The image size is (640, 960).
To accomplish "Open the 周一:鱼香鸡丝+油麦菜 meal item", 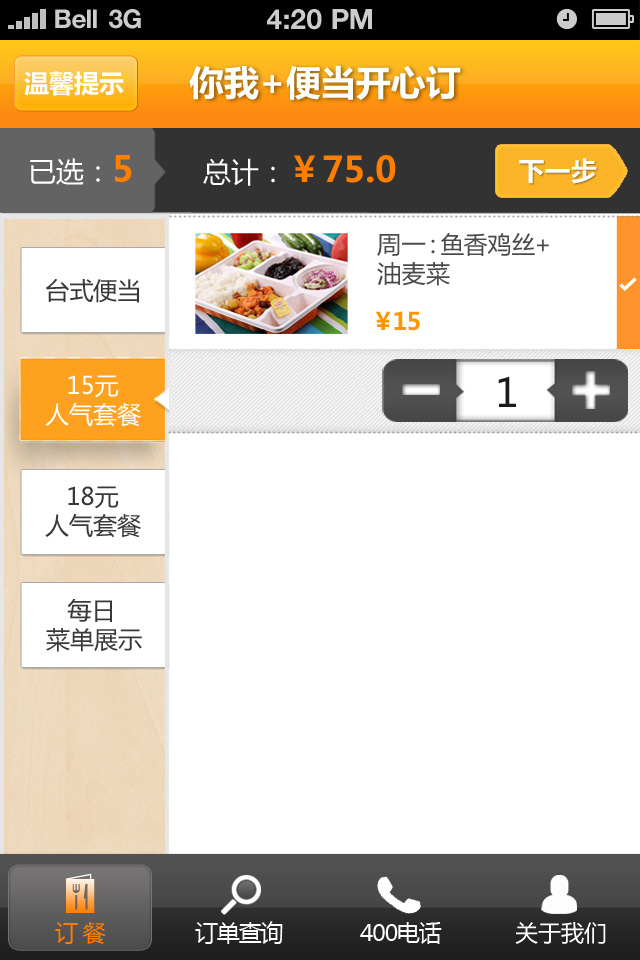I will pos(392,283).
